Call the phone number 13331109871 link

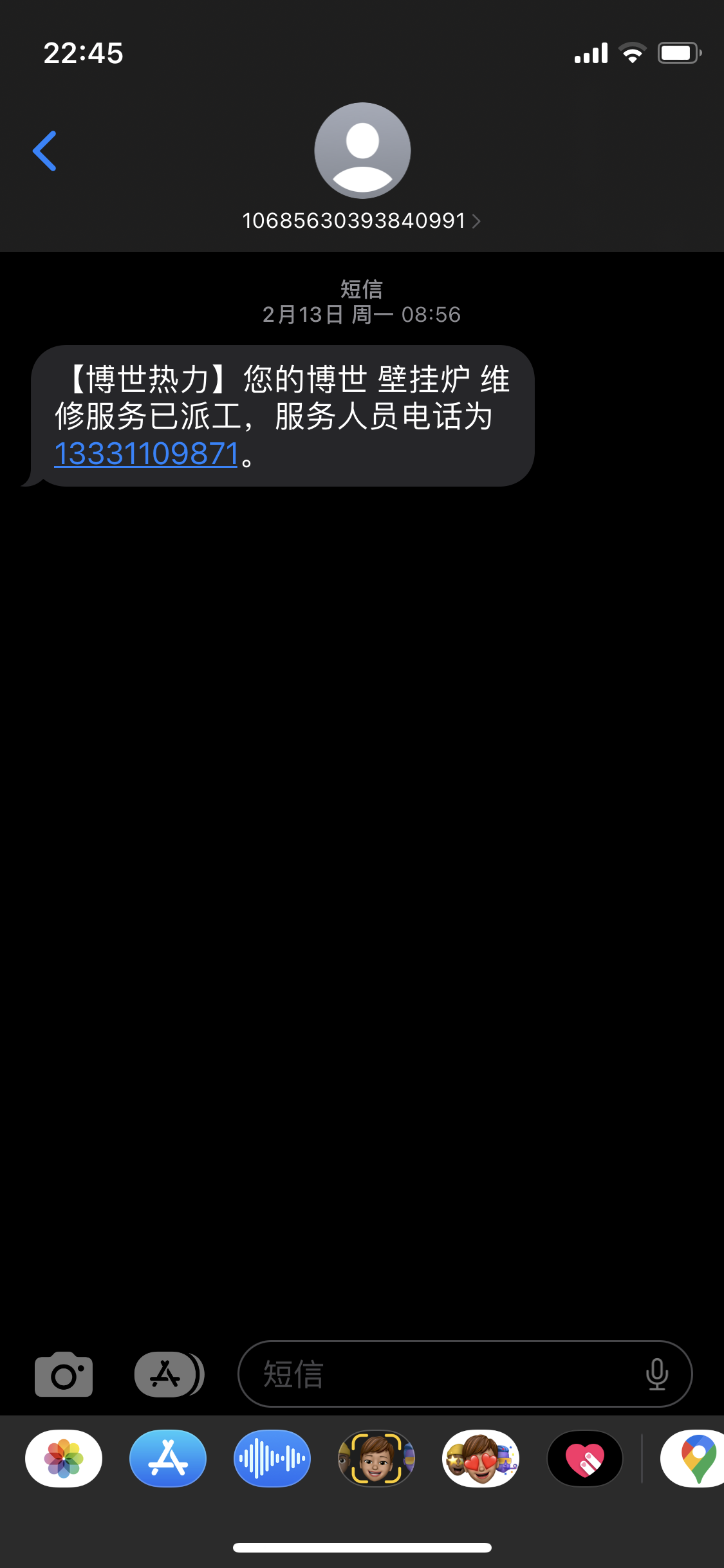point(146,454)
